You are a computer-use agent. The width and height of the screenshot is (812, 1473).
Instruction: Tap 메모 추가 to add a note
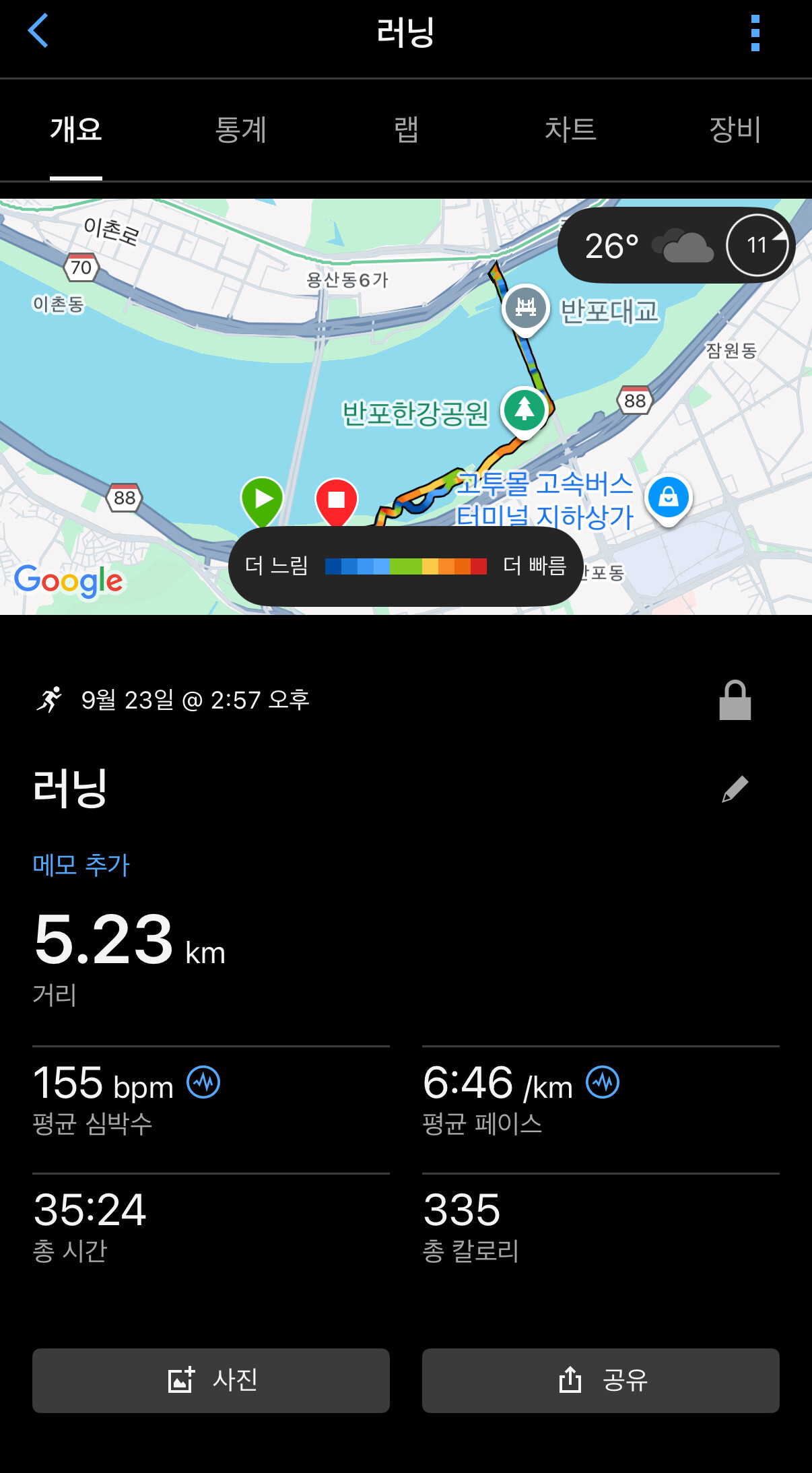81,865
